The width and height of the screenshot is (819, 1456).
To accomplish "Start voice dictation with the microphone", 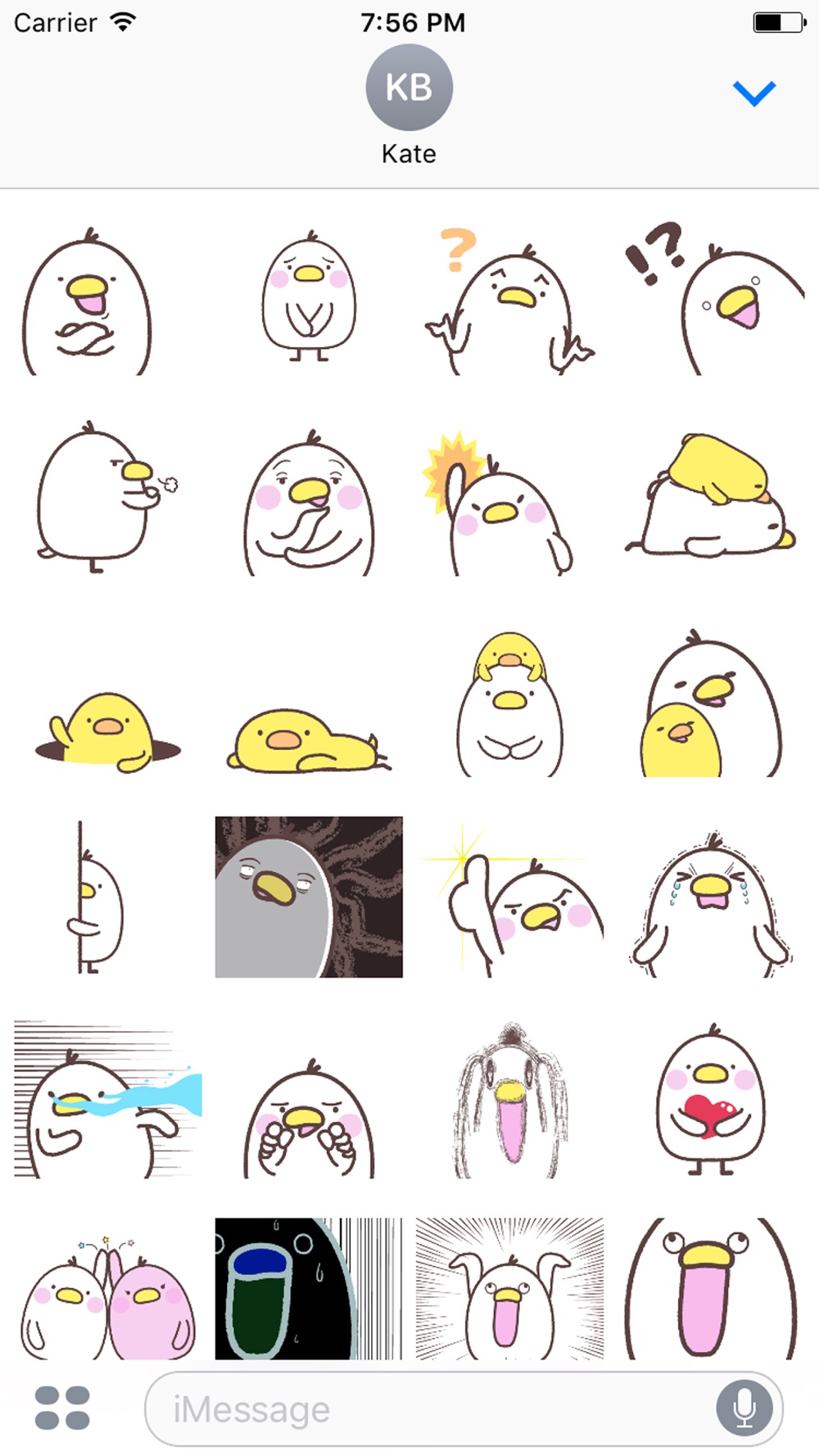I will click(744, 1409).
